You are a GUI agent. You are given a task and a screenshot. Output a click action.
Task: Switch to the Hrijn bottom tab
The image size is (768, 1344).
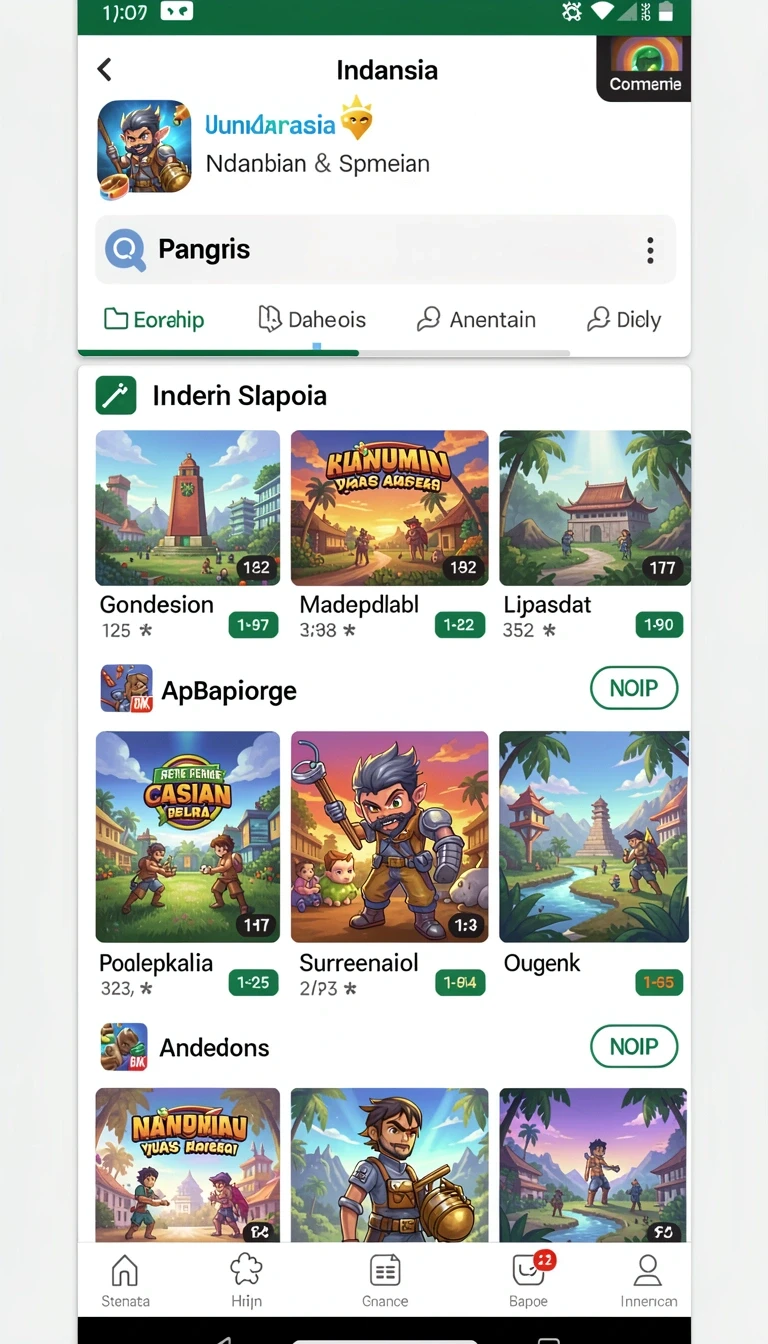246,1281
